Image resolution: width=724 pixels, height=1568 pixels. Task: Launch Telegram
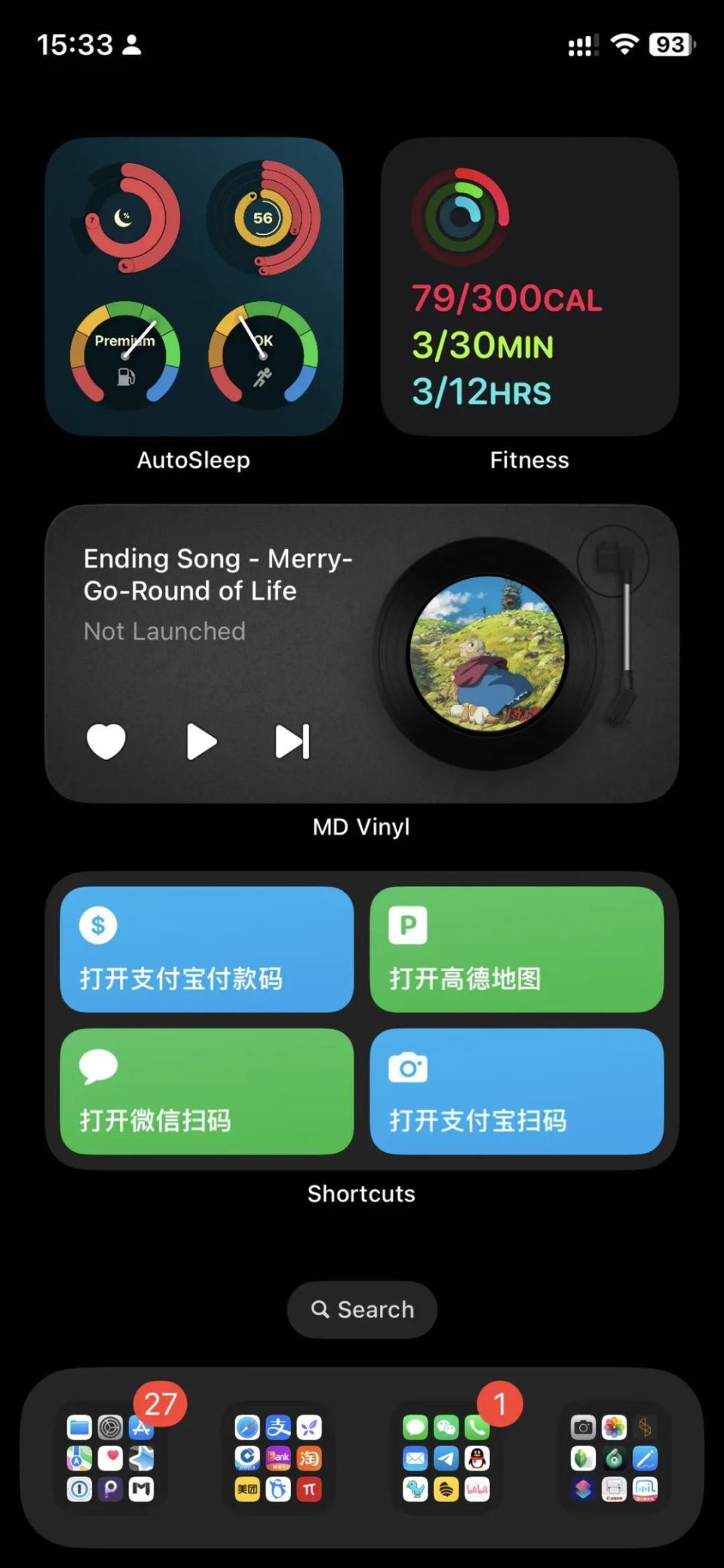click(446, 1459)
